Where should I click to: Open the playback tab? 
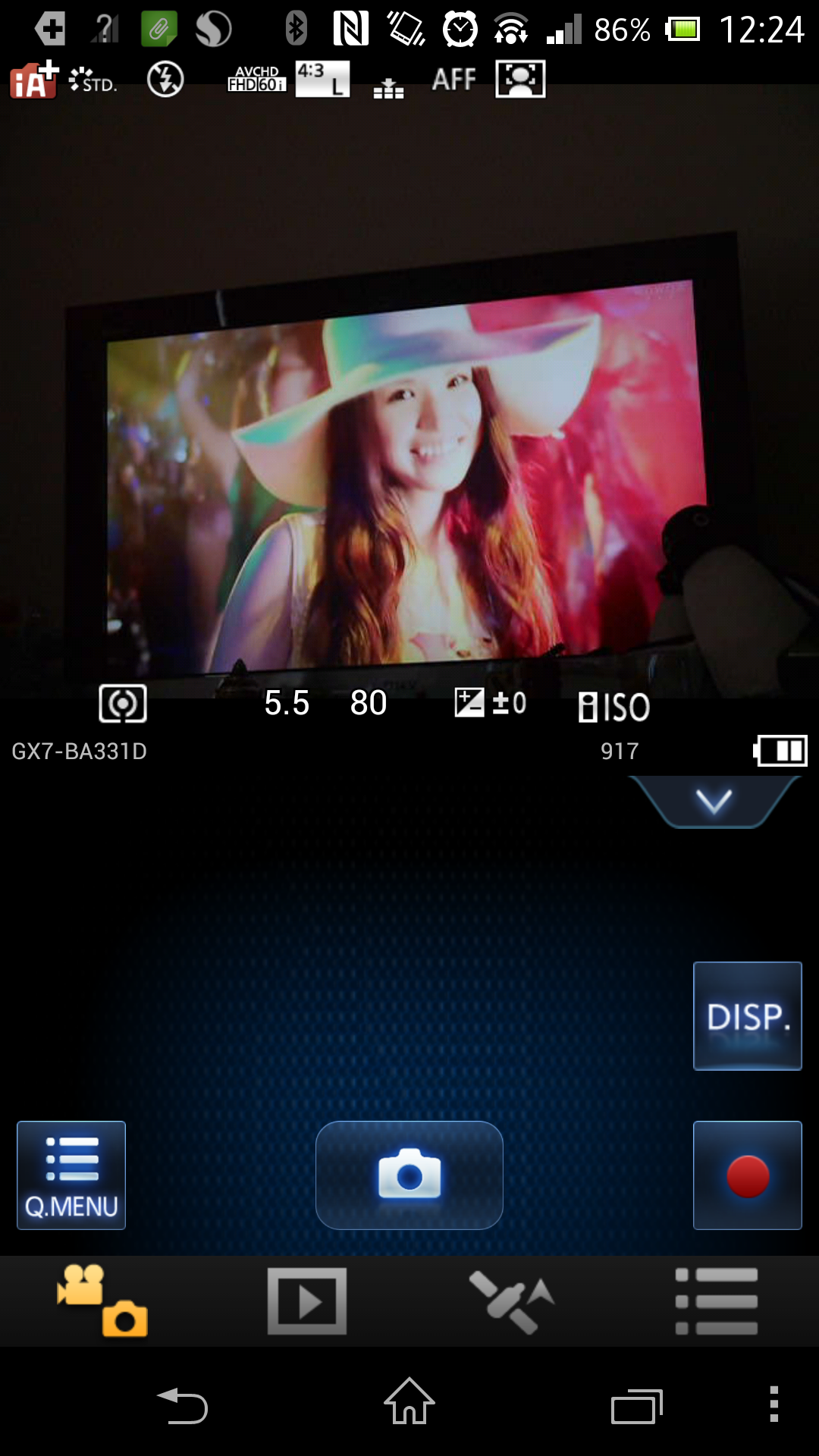[x=307, y=1301]
